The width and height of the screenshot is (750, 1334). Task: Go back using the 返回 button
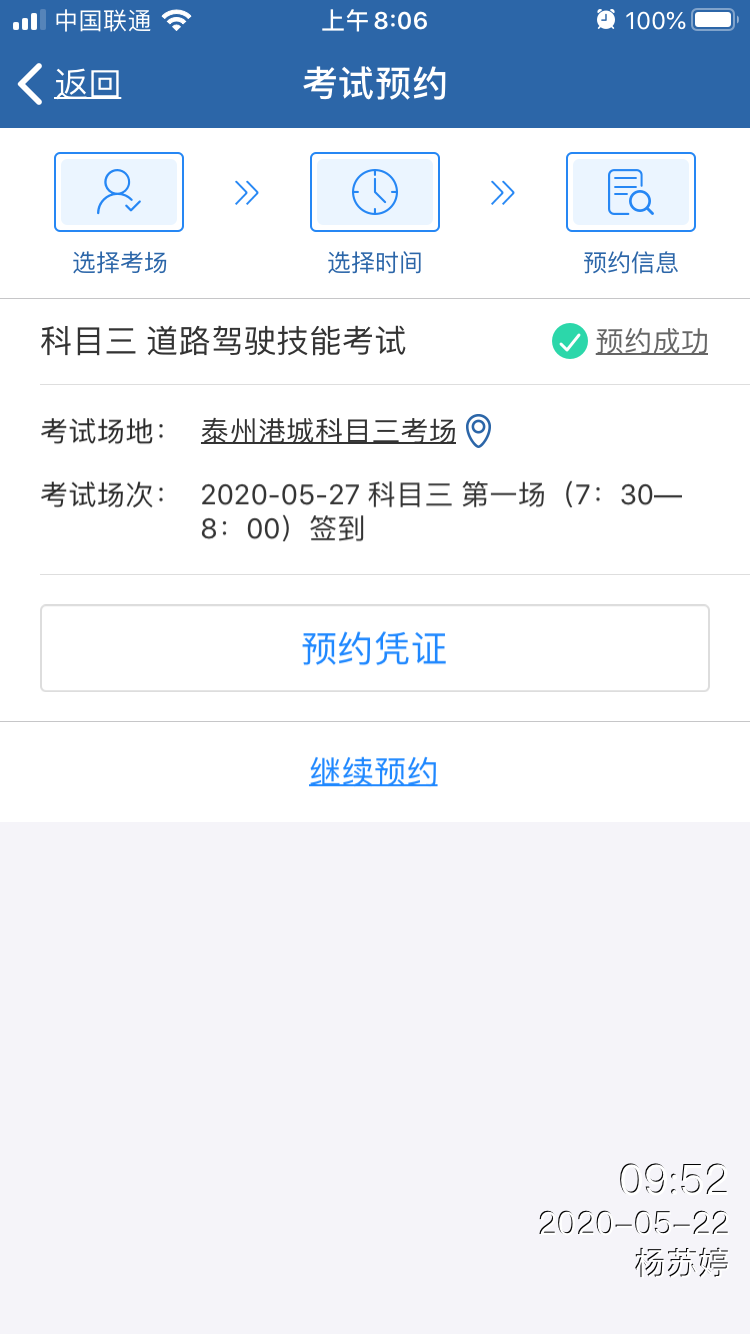click(70, 84)
